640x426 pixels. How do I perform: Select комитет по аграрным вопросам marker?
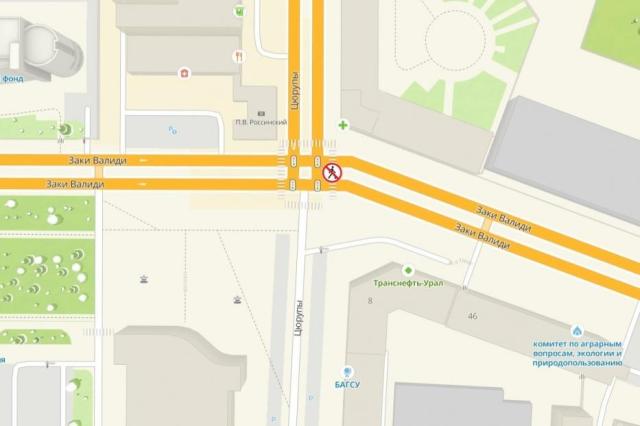[577, 330]
